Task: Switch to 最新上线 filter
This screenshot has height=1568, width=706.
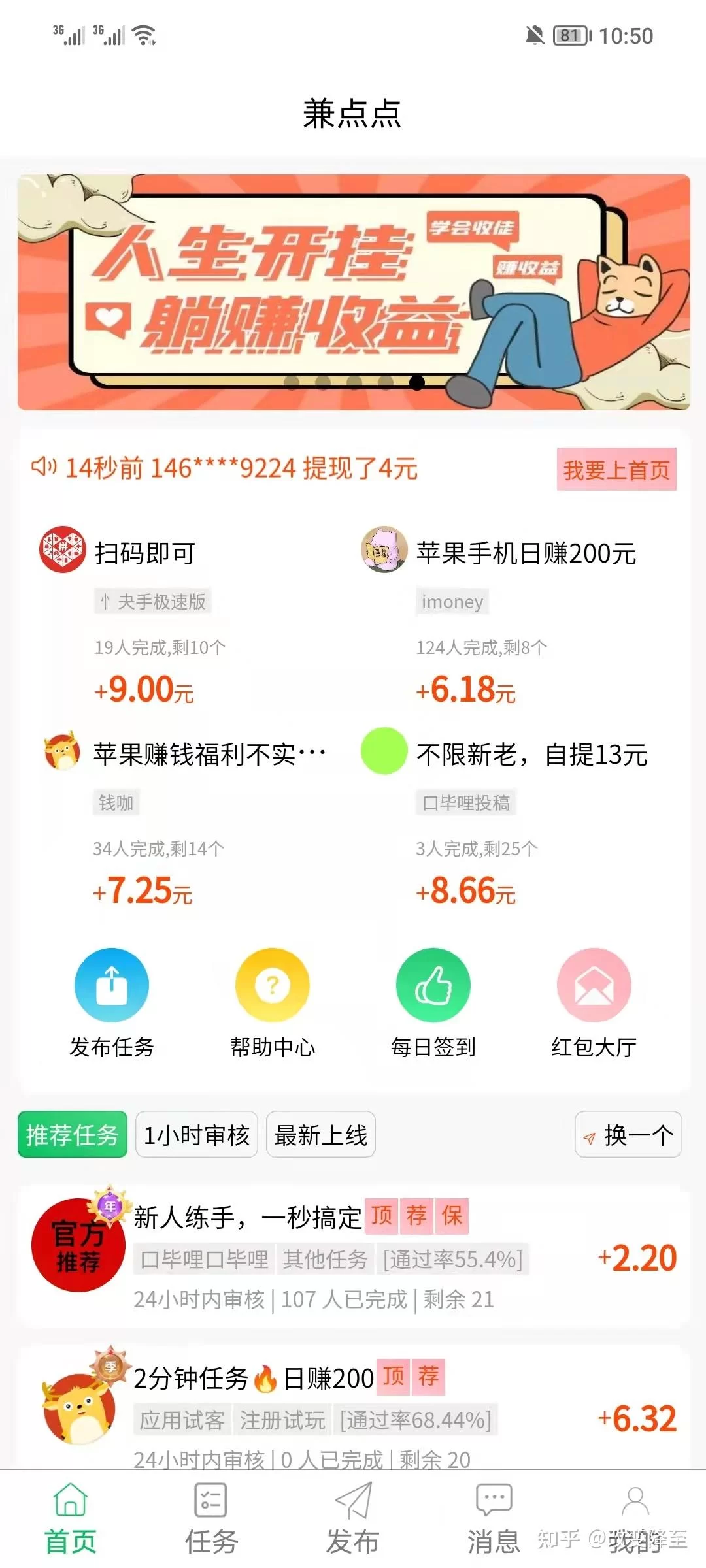Action: coord(320,1135)
